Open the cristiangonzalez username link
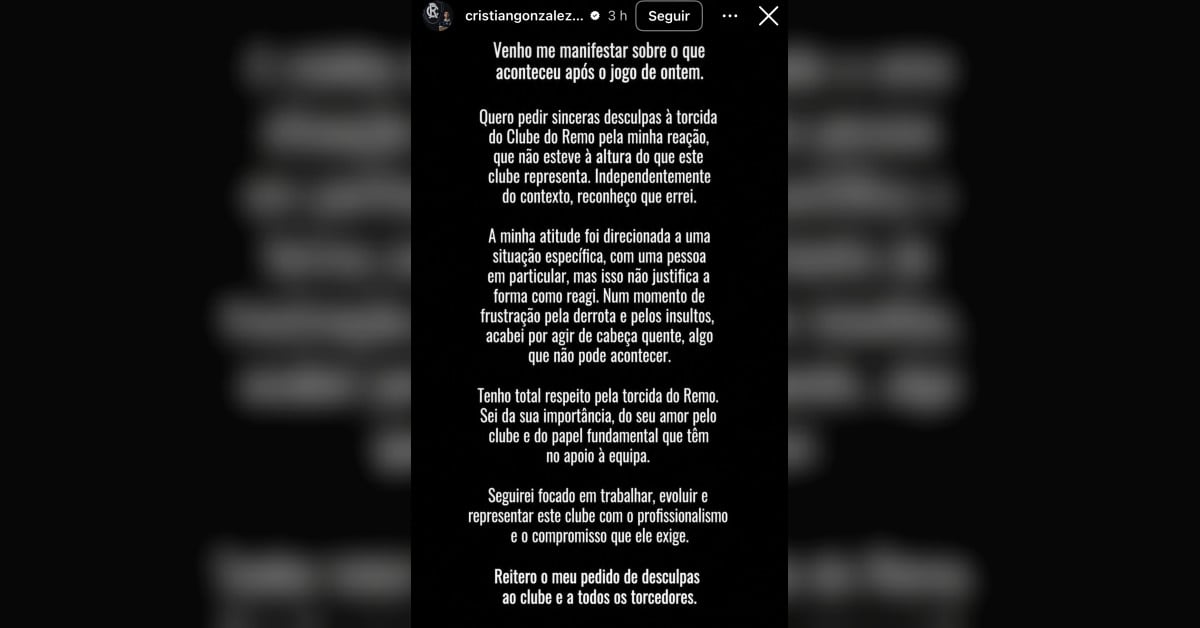Screen dimensions: 1200x628 point(524,16)
